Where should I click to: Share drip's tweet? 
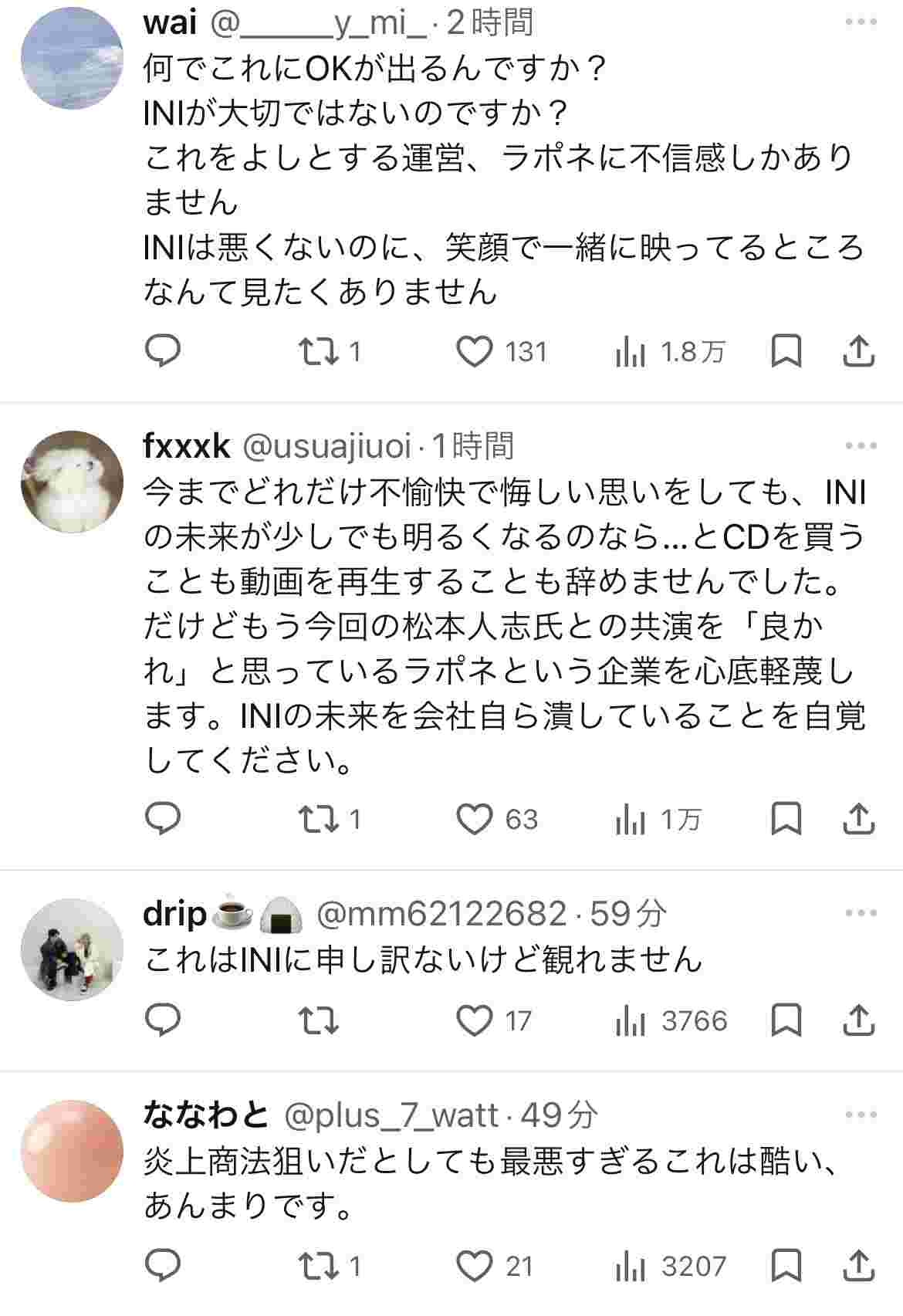pos(858,1020)
